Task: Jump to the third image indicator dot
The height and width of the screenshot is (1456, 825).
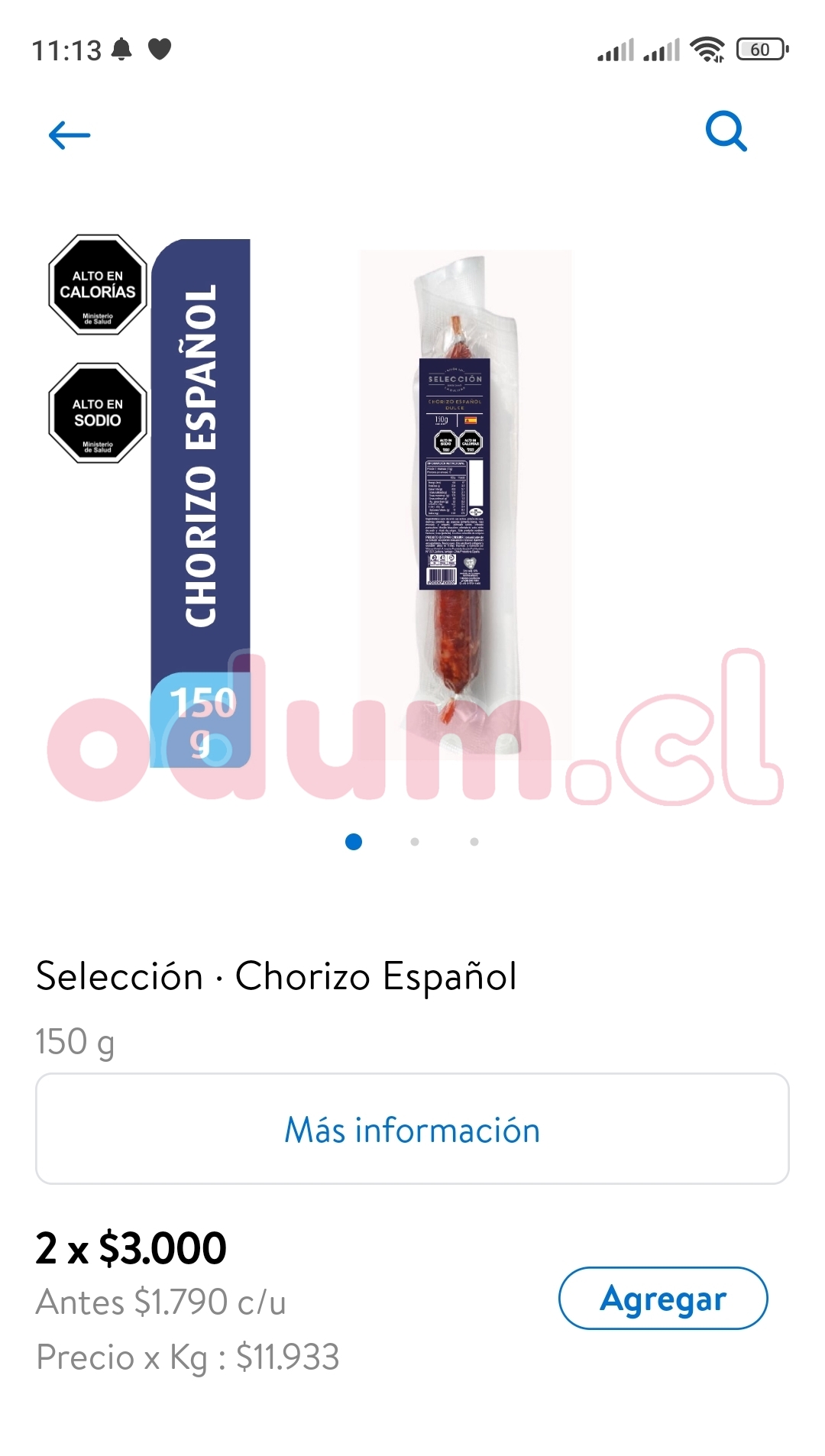Action: pos(474,842)
